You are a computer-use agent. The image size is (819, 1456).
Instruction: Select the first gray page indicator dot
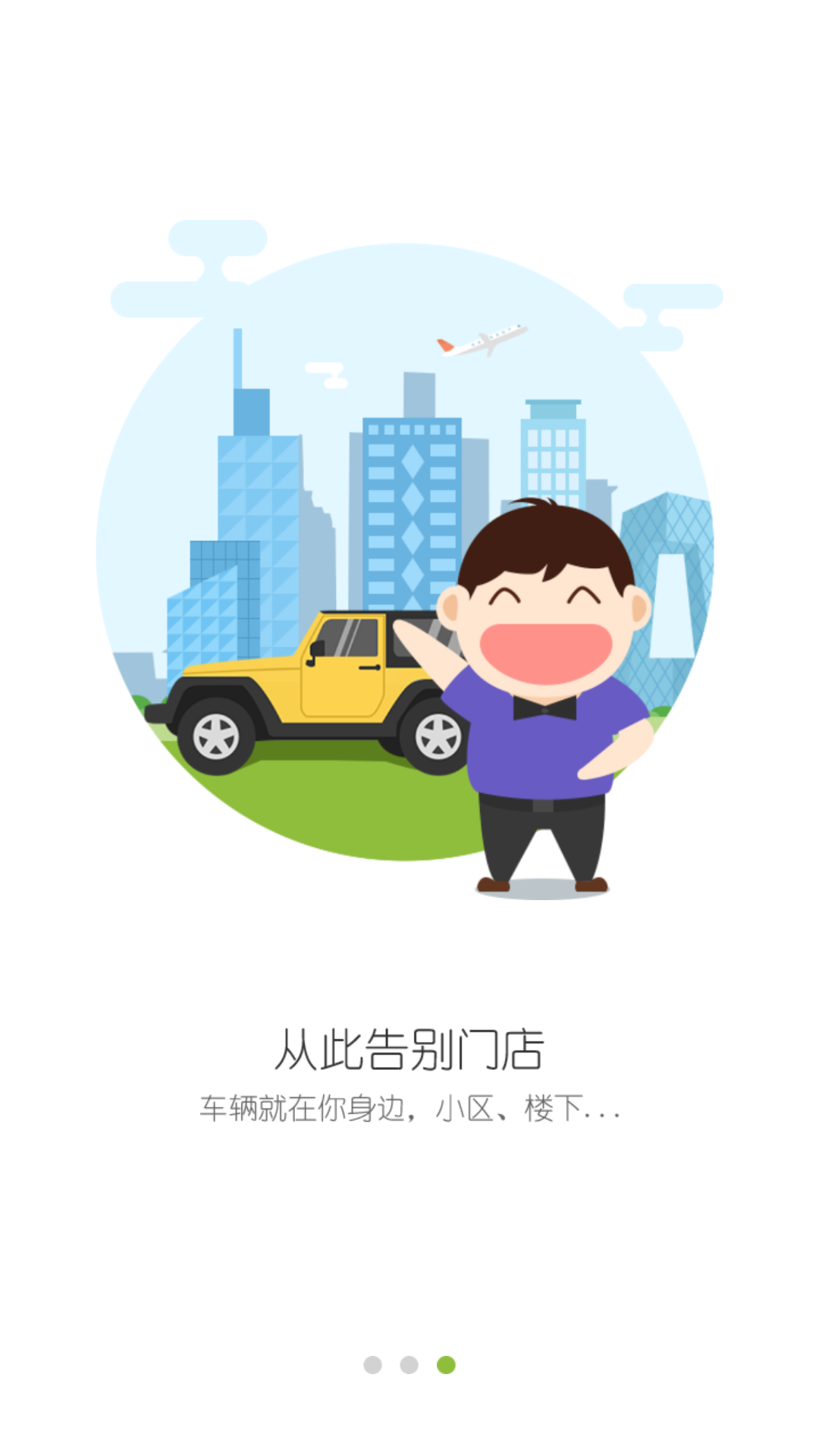pyautogui.click(x=372, y=1365)
